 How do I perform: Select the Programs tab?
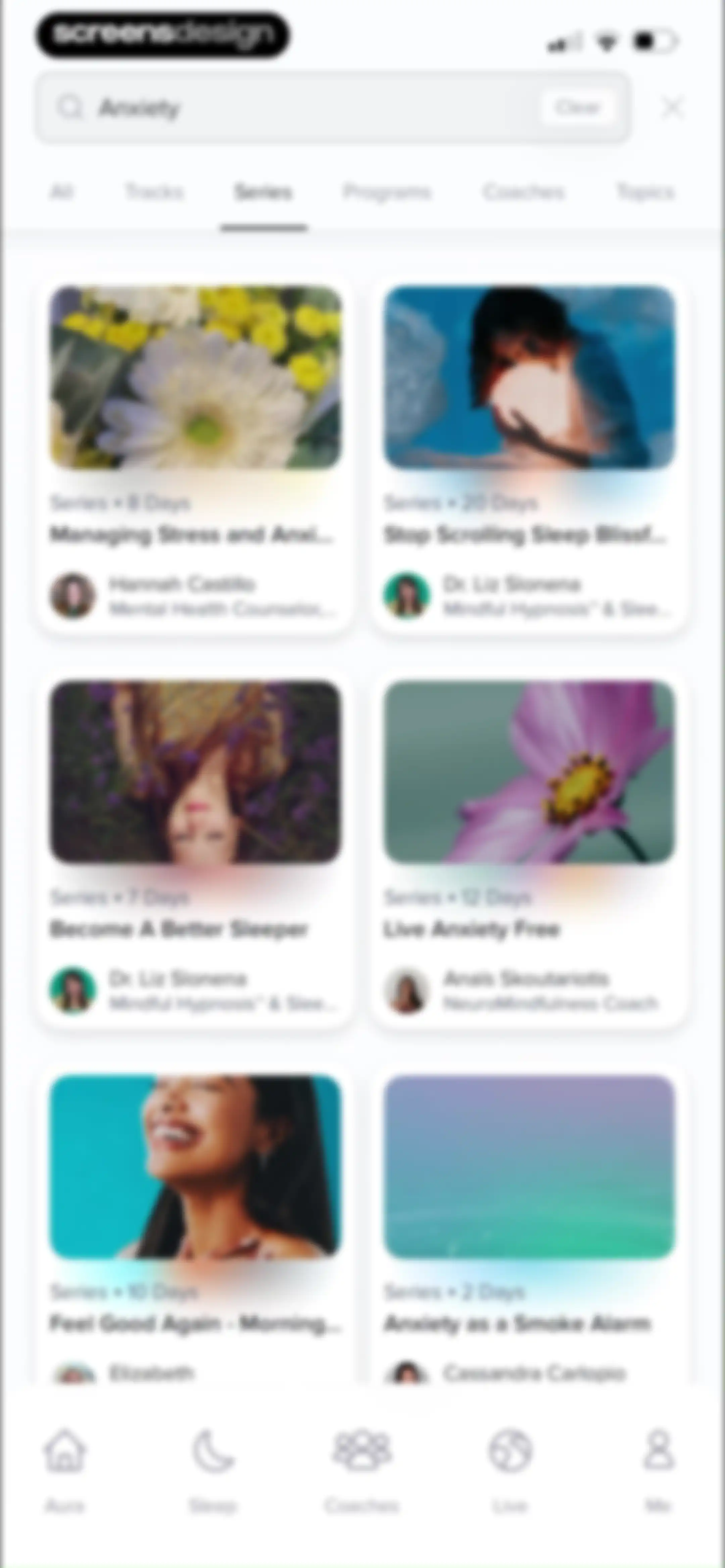pos(387,192)
